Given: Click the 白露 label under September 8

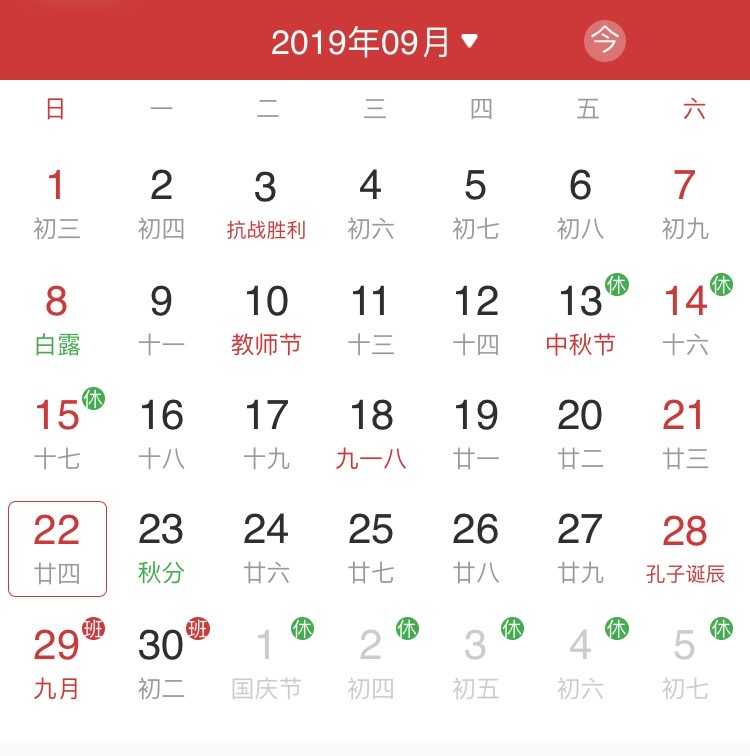Looking at the screenshot, I should [x=57, y=344].
